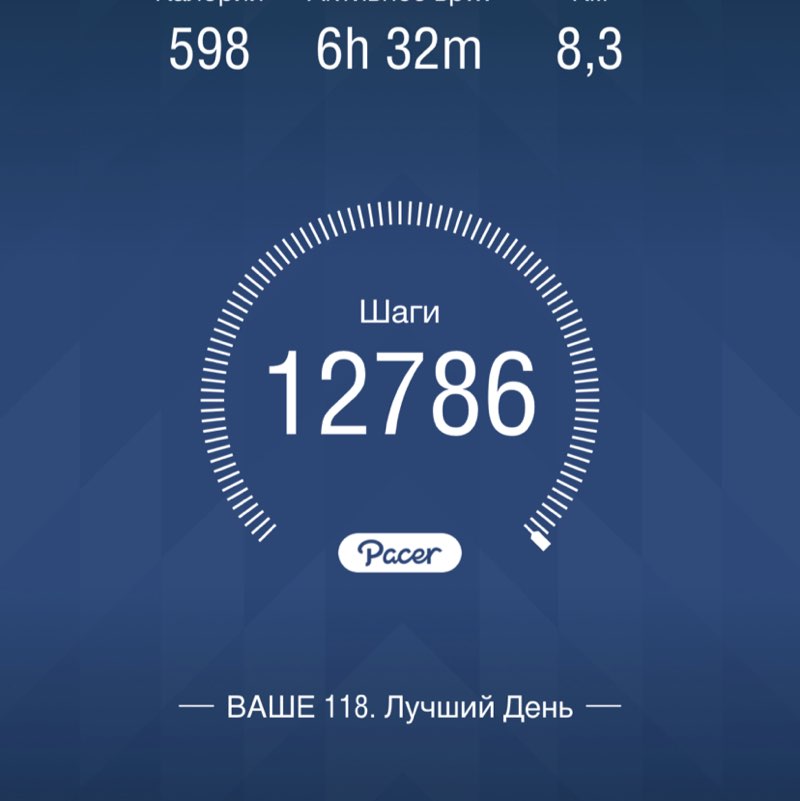Expand details for the 8,3 km tile
The image size is (800, 801).
[x=590, y=47]
